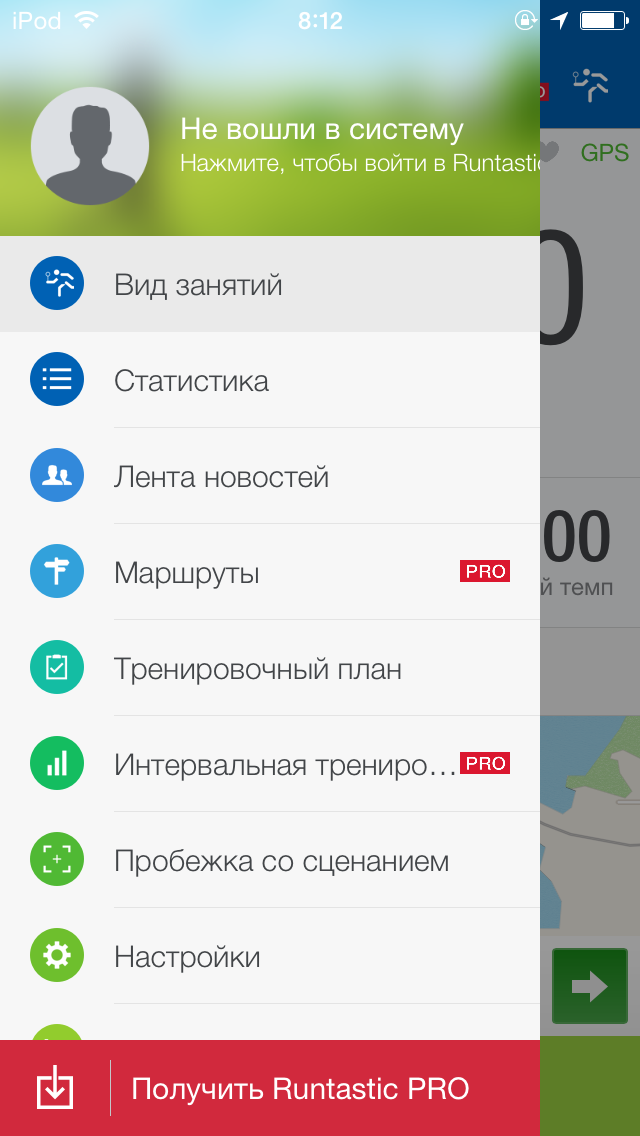Image resolution: width=640 pixels, height=1136 pixels.
Task: Tap the green arrow button on the map
Action: 590,988
